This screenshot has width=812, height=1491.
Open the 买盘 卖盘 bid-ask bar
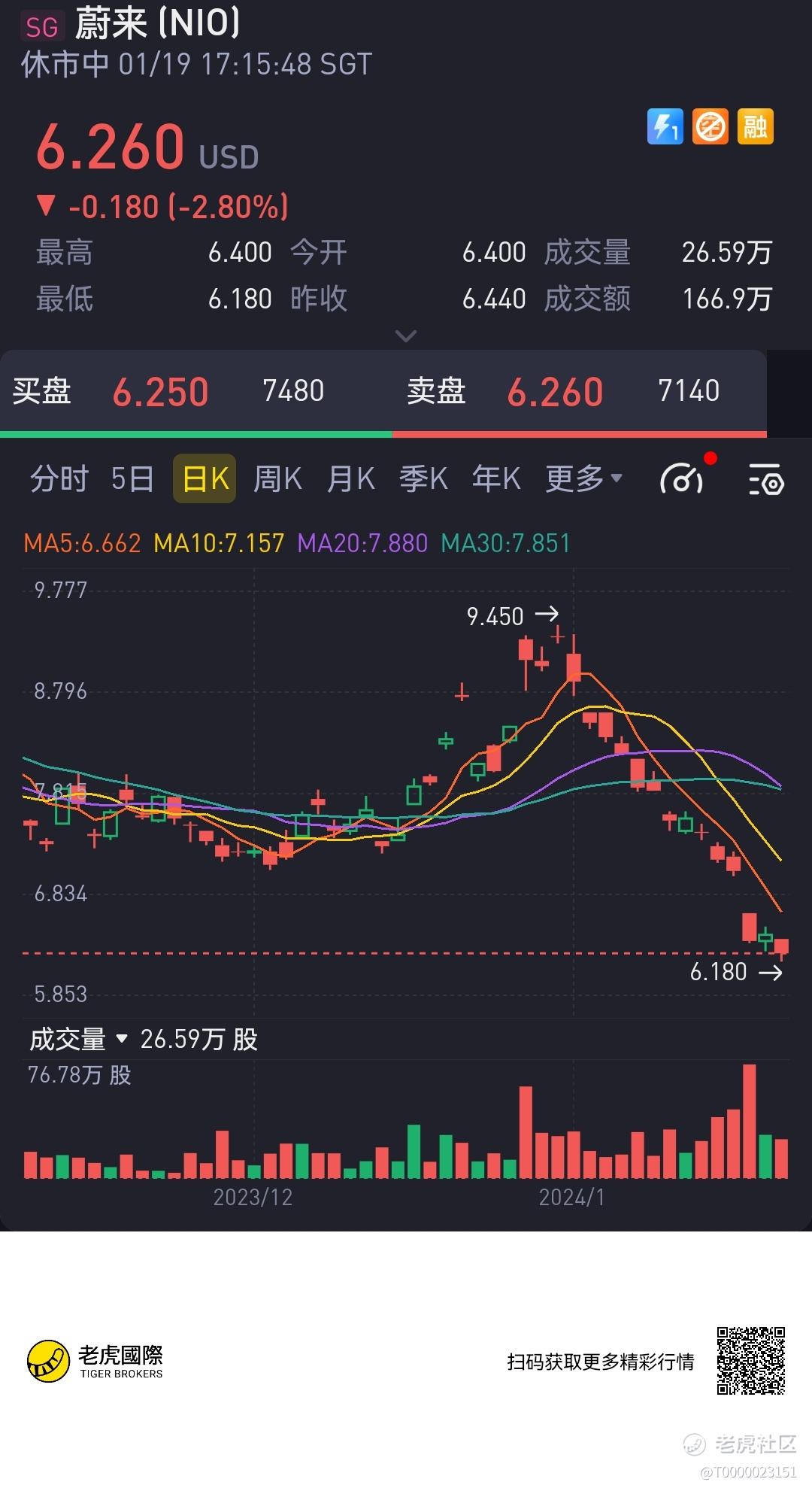pos(383,392)
